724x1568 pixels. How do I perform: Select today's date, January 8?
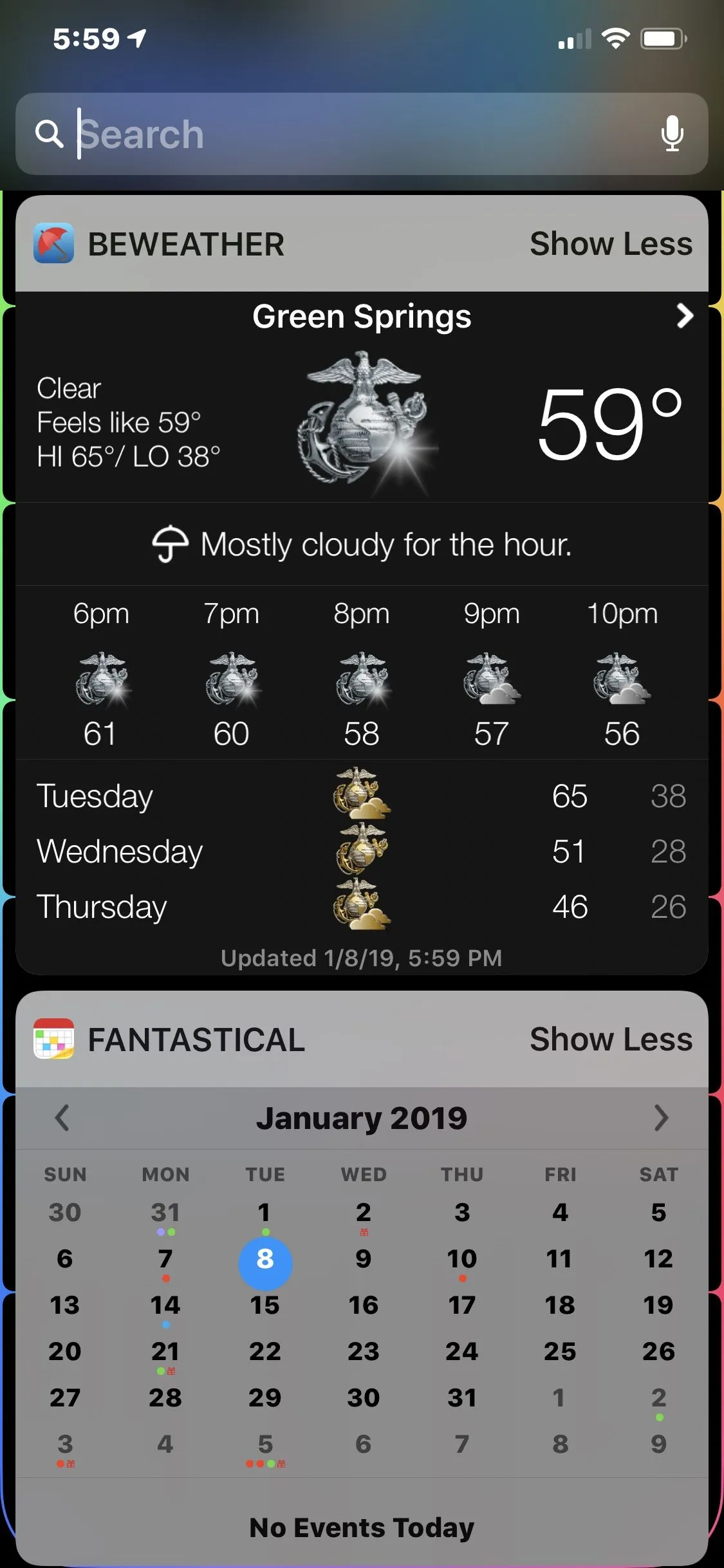pos(265,1259)
